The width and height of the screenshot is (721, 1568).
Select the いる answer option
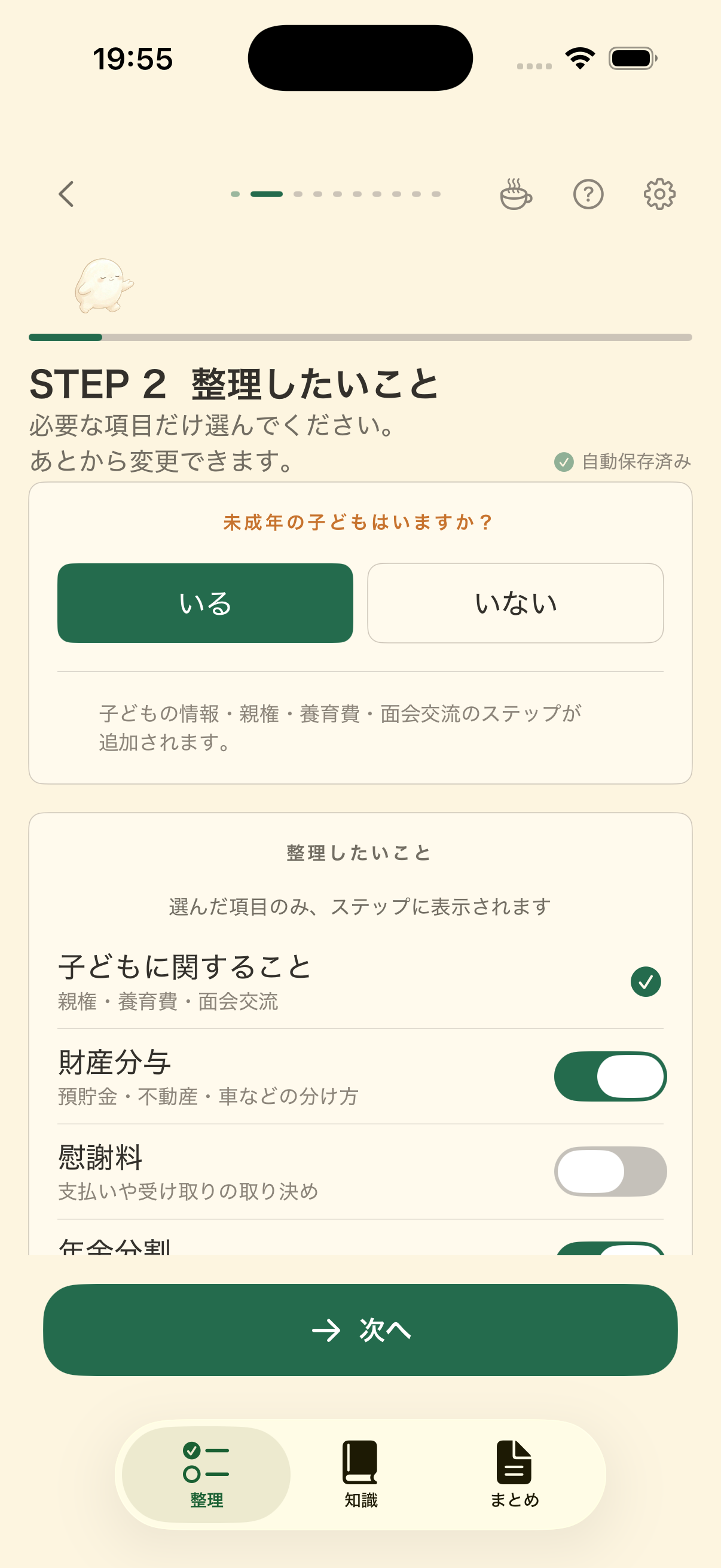[x=206, y=603]
